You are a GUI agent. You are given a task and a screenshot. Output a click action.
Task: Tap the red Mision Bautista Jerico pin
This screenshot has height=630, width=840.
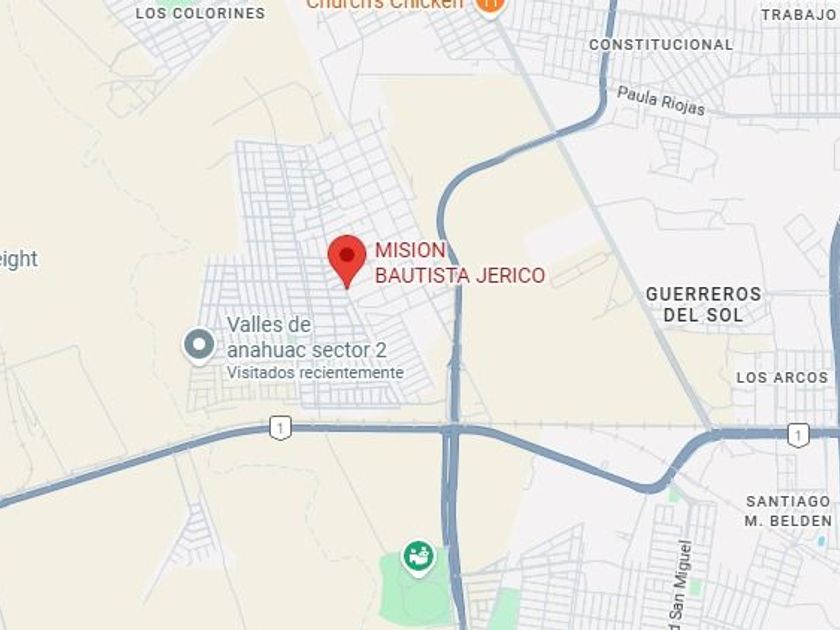[347, 258]
